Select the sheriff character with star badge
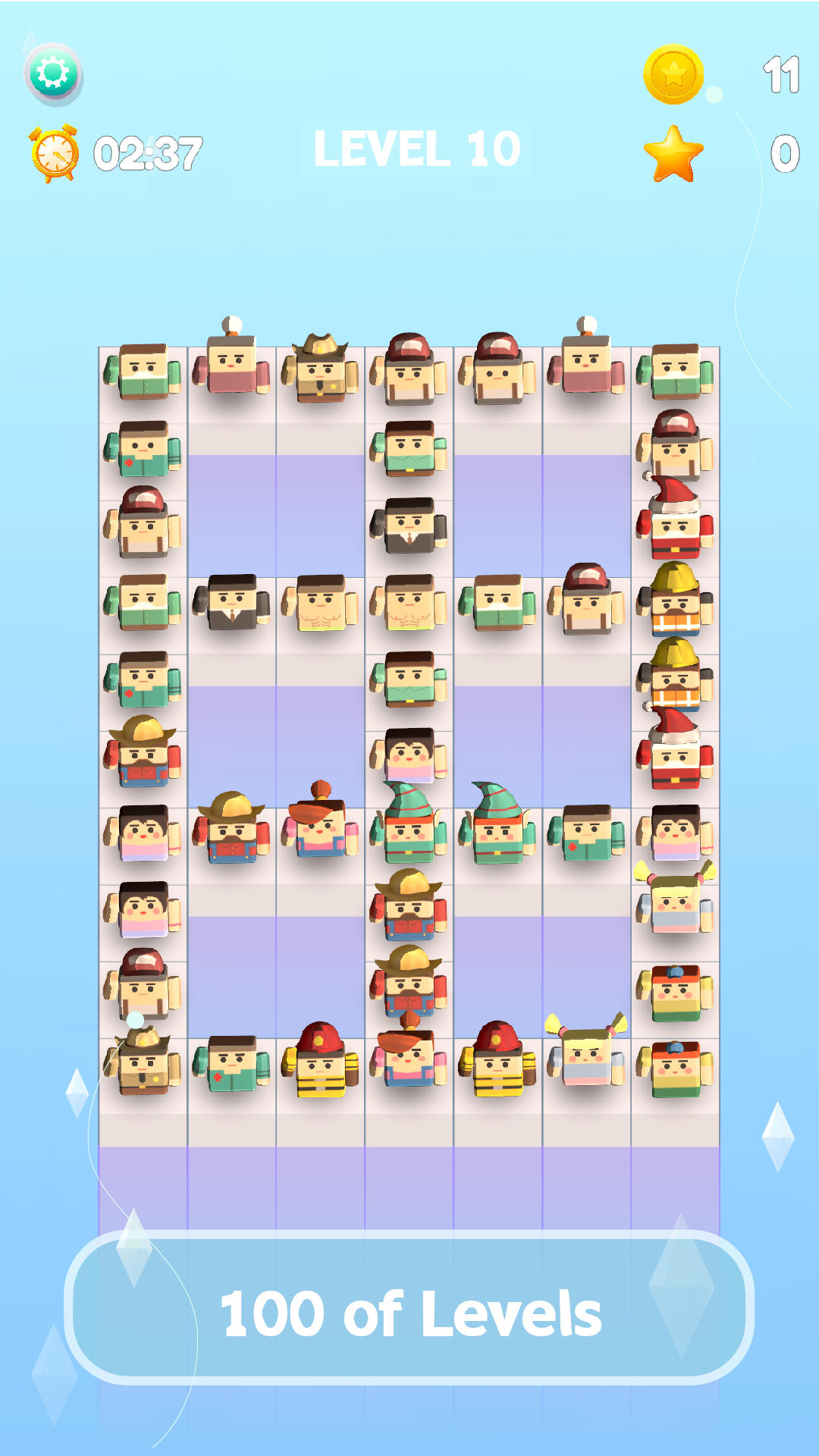The height and width of the screenshot is (1456, 819). coord(318,372)
